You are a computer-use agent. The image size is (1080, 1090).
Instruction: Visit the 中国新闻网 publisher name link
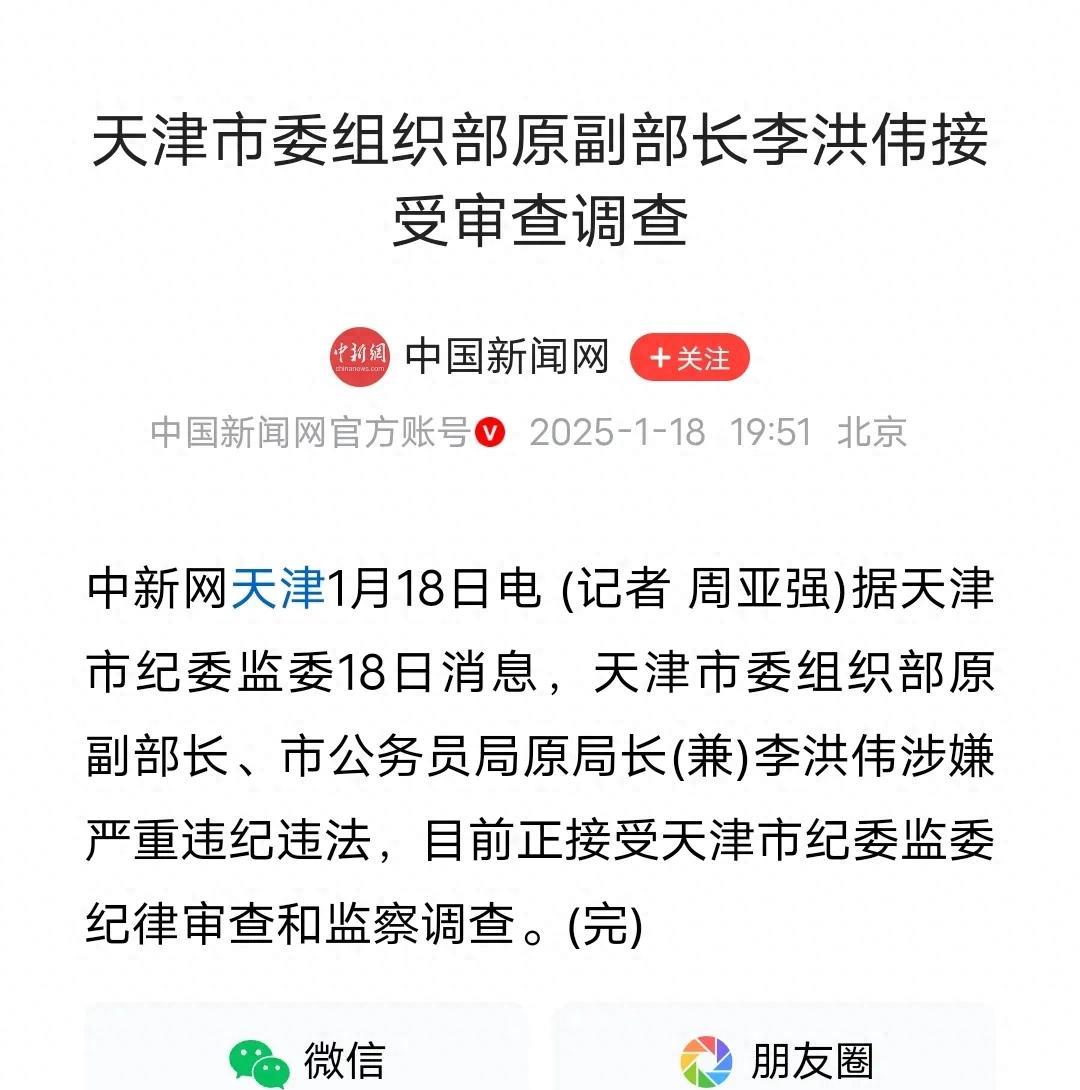point(508,358)
